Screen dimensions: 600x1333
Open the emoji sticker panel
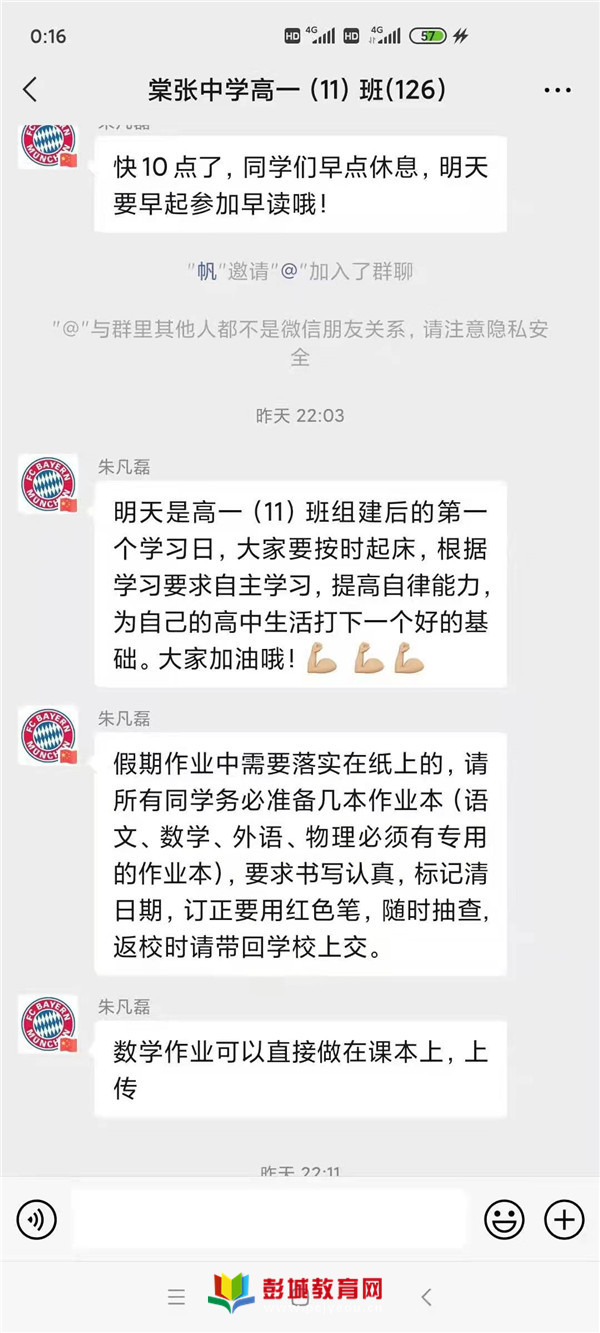pyautogui.click(x=504, y=1219)
